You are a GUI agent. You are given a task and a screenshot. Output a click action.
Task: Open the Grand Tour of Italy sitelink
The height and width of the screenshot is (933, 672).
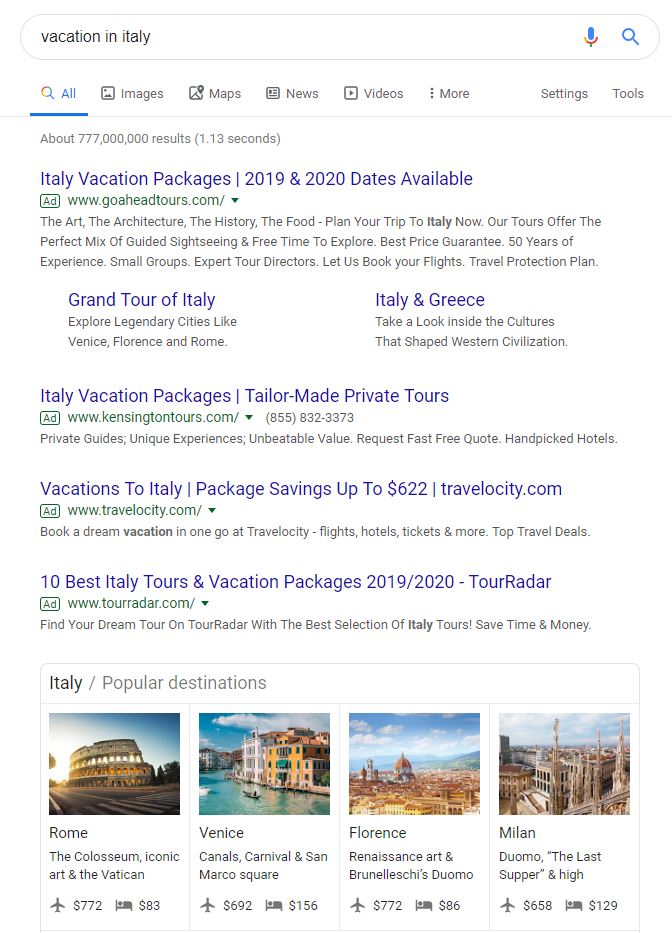point(142,300)
